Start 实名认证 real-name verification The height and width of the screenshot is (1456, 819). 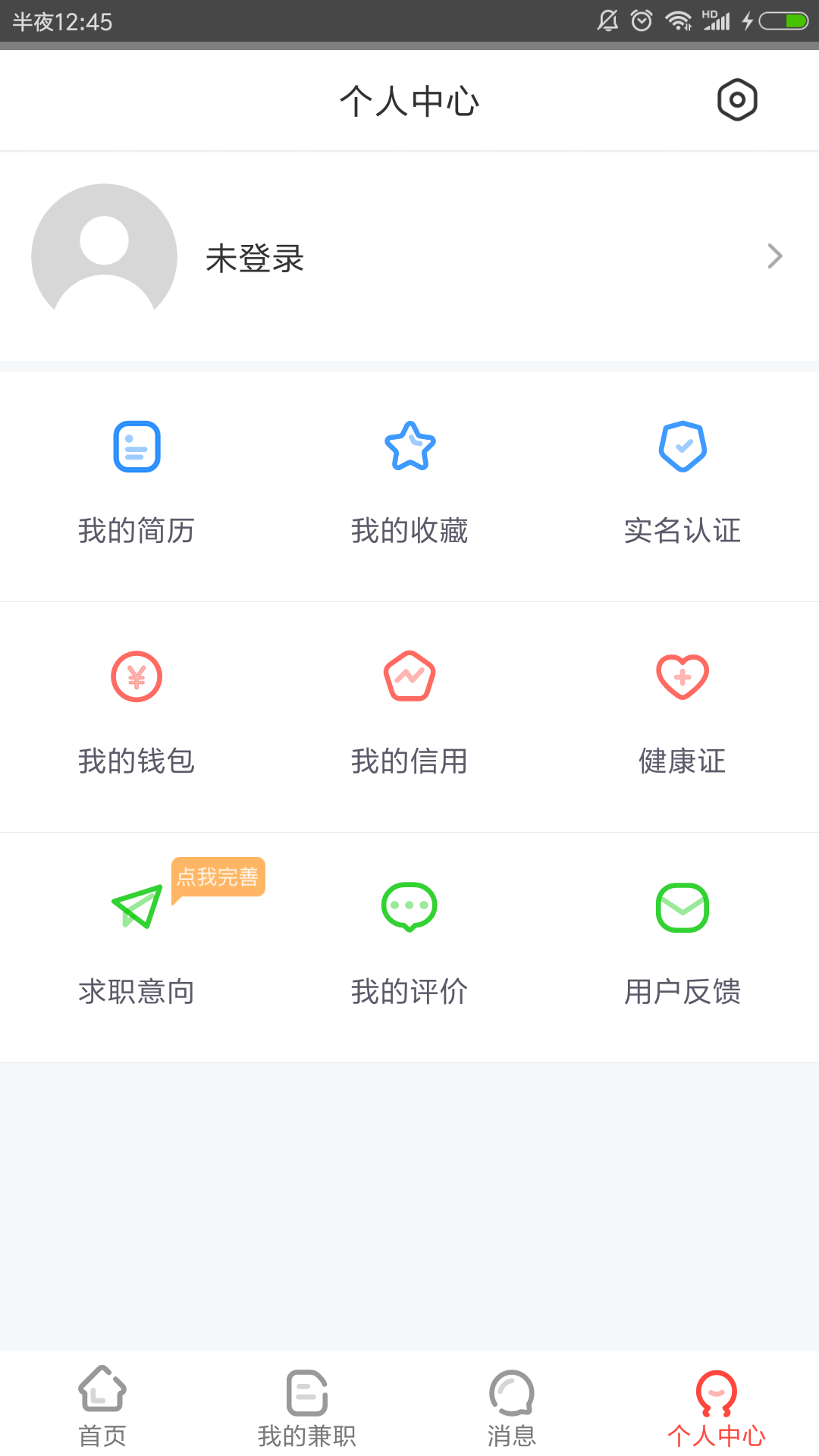[682, 485]
